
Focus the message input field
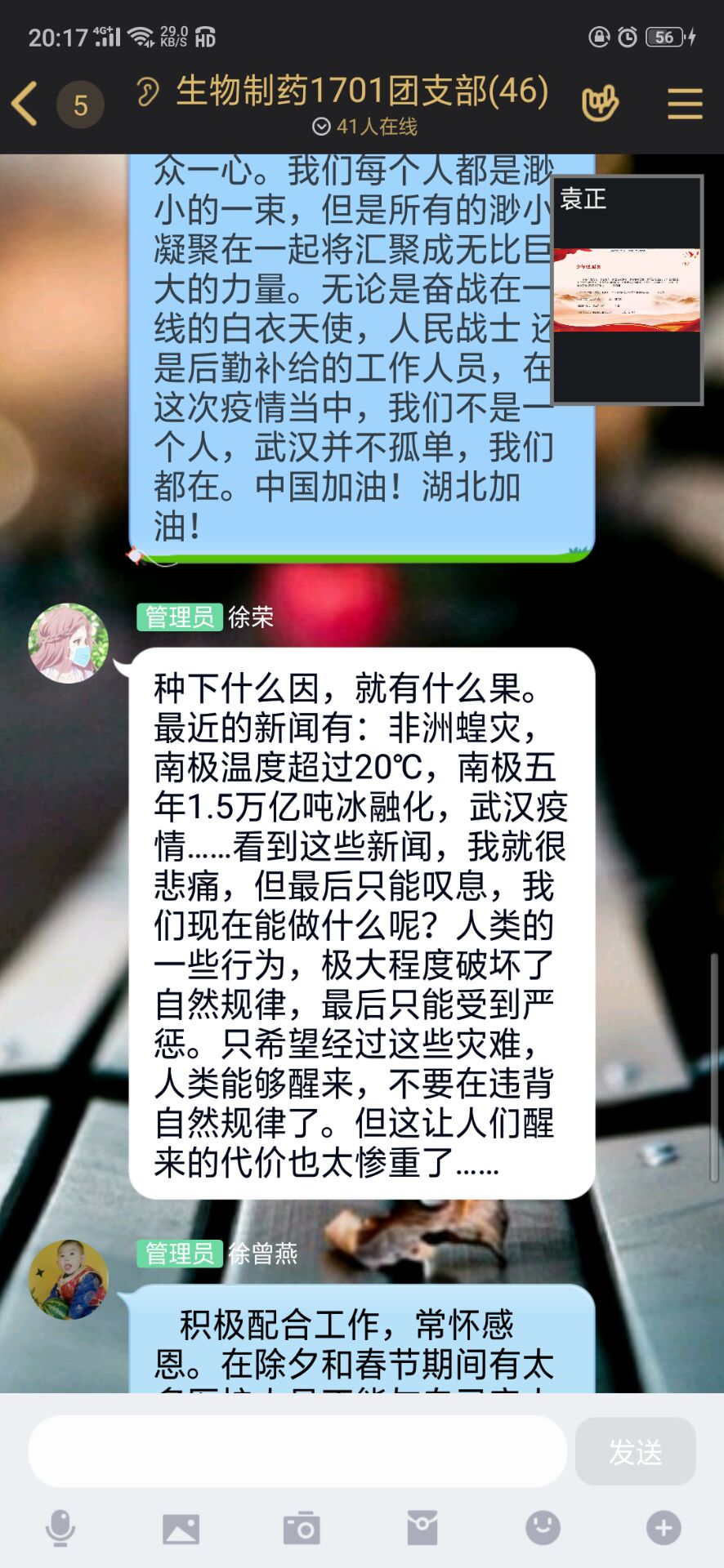(x=297, y=1451)
